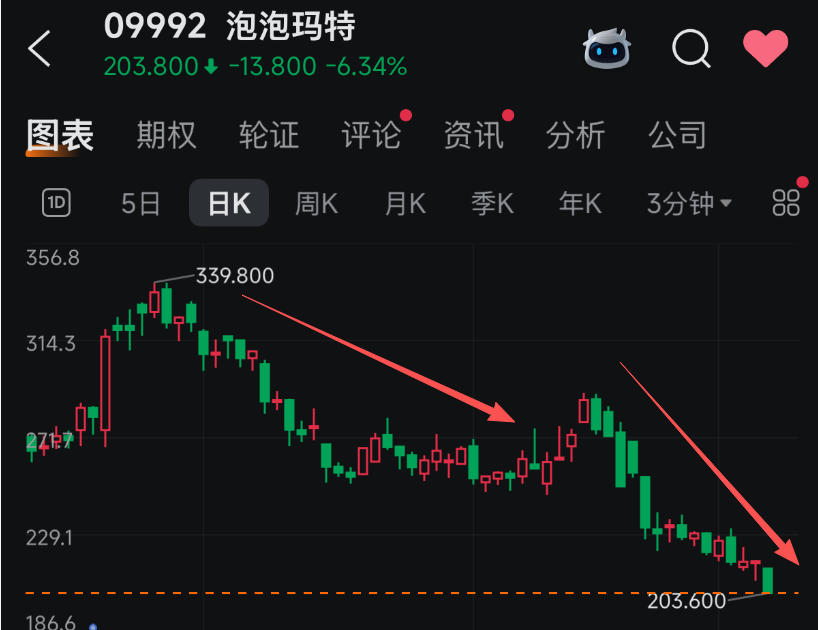Open the 资讯 tab
This screenshot has width=818, height=630.
[473, 135]
